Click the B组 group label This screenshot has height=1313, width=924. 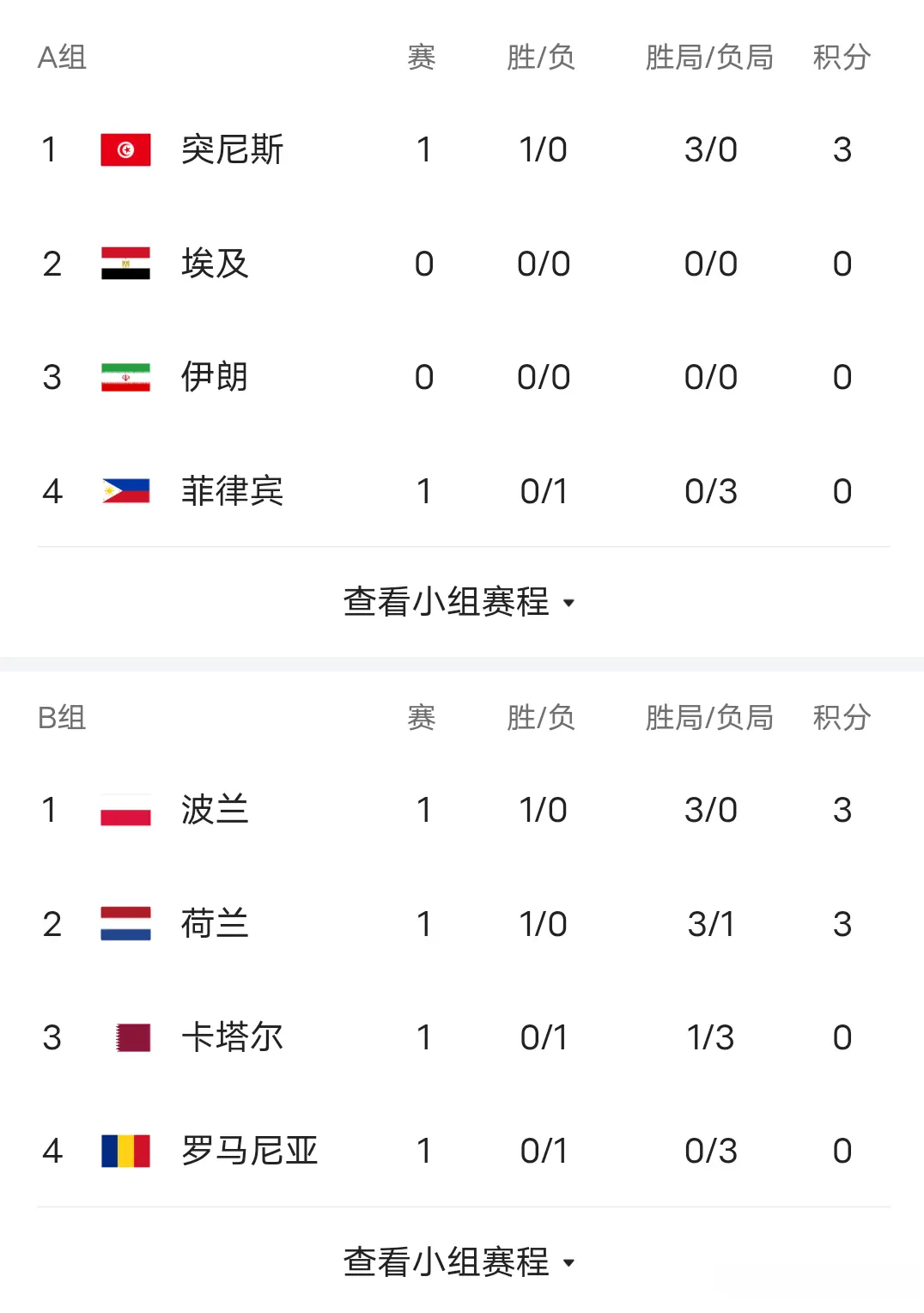[61, 719]
